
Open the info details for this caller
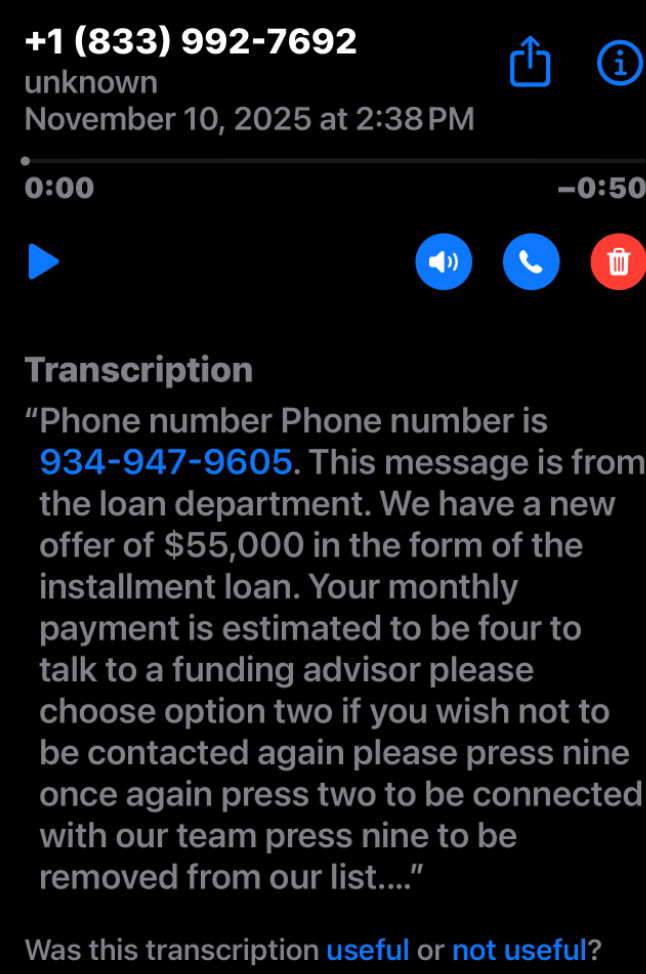(x=619, y=64)
